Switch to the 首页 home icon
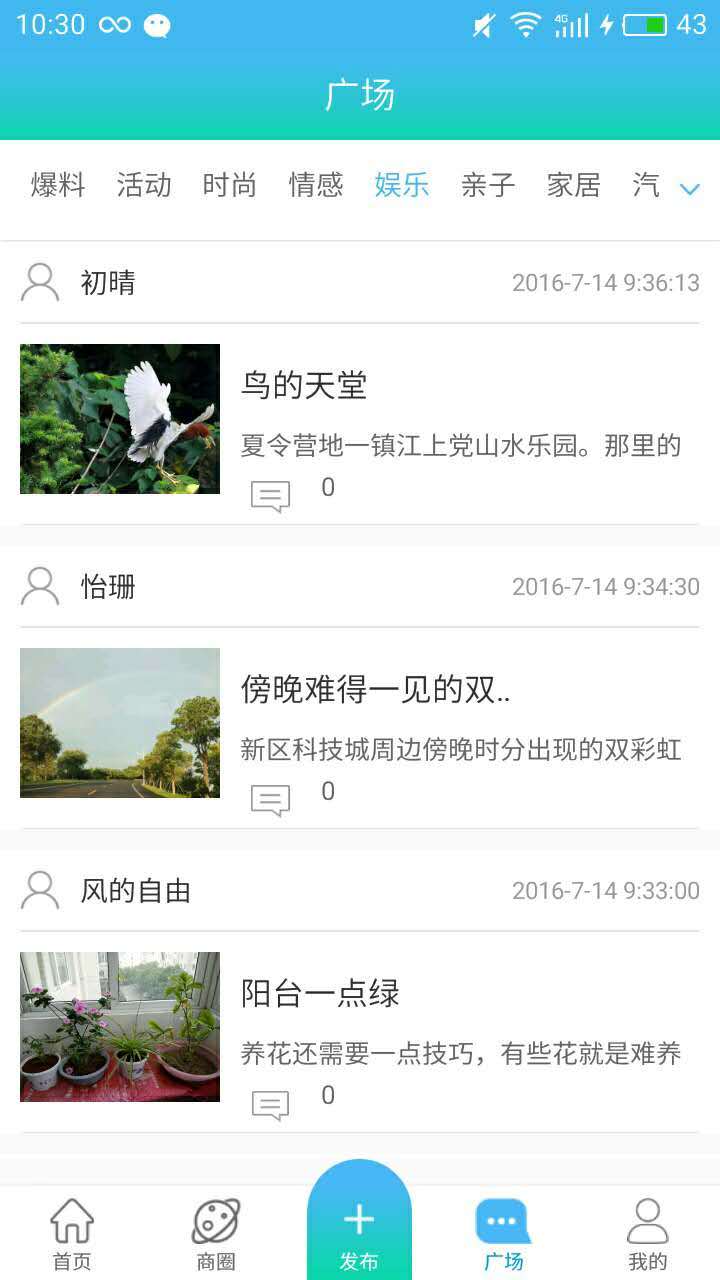 point(71,1230)
